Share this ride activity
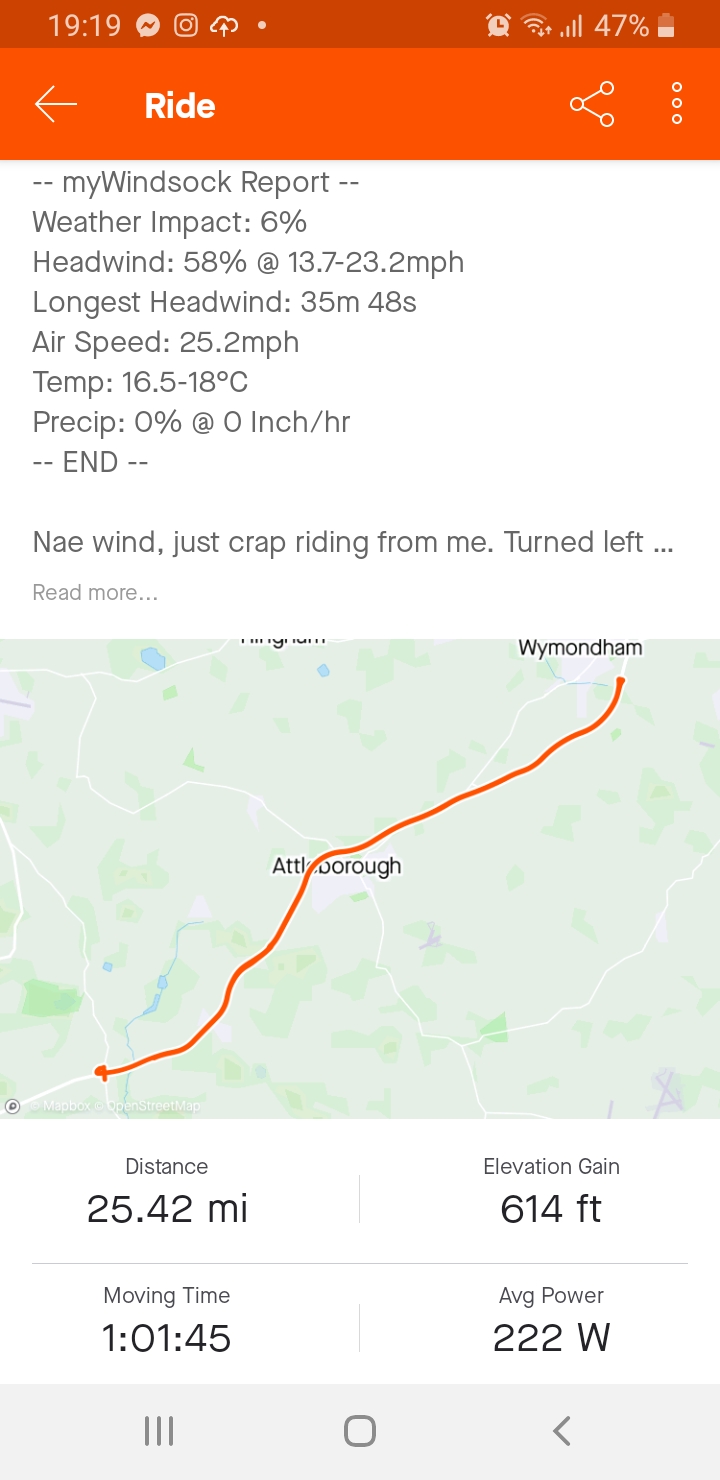 pyautogui.click(x=592, y=104)
